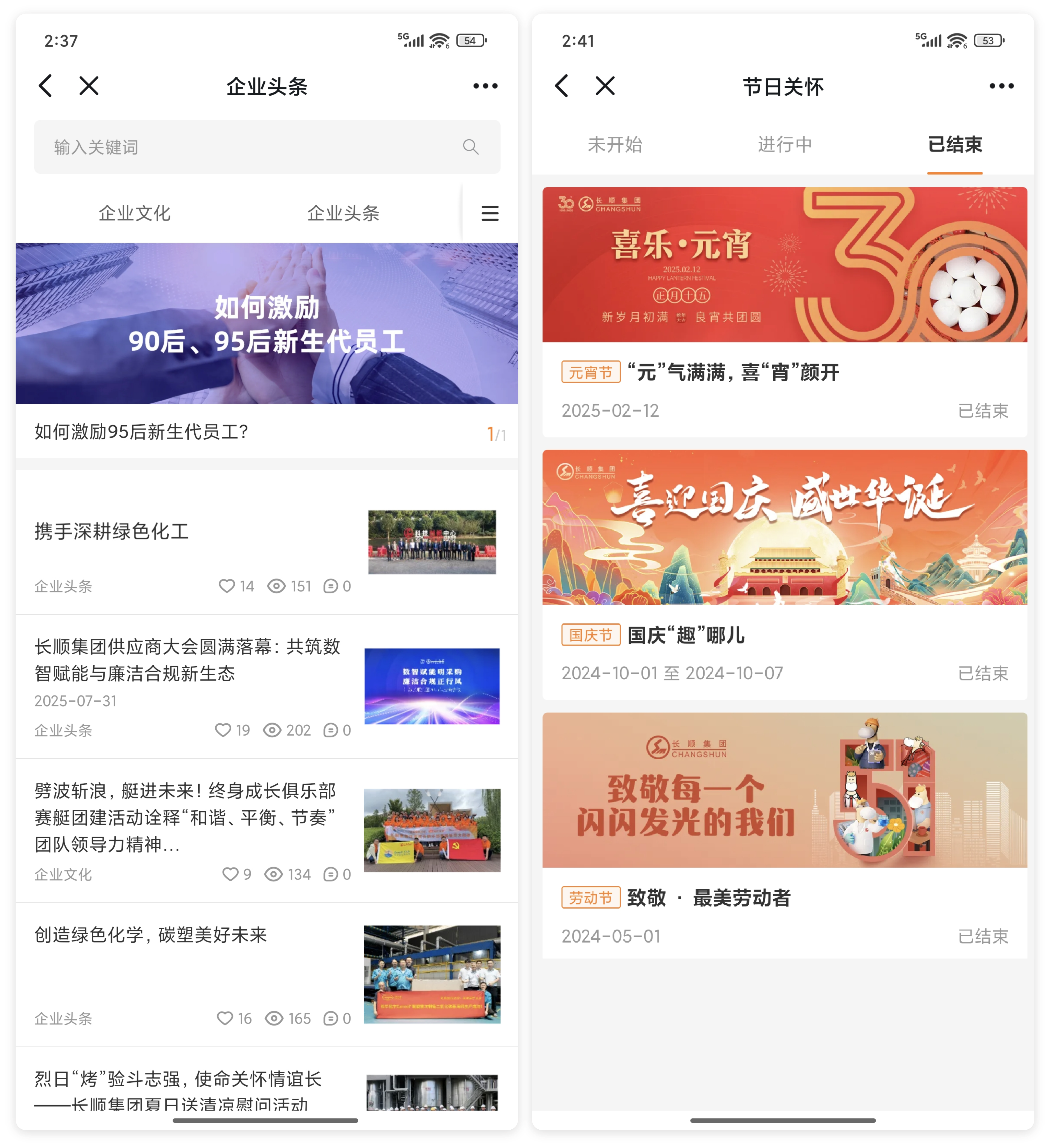Open the 元宵节 card “元”气满满，喜“宵”颜开
The height and width of the screenshot is (1148, 1050).
coord(785,312)
